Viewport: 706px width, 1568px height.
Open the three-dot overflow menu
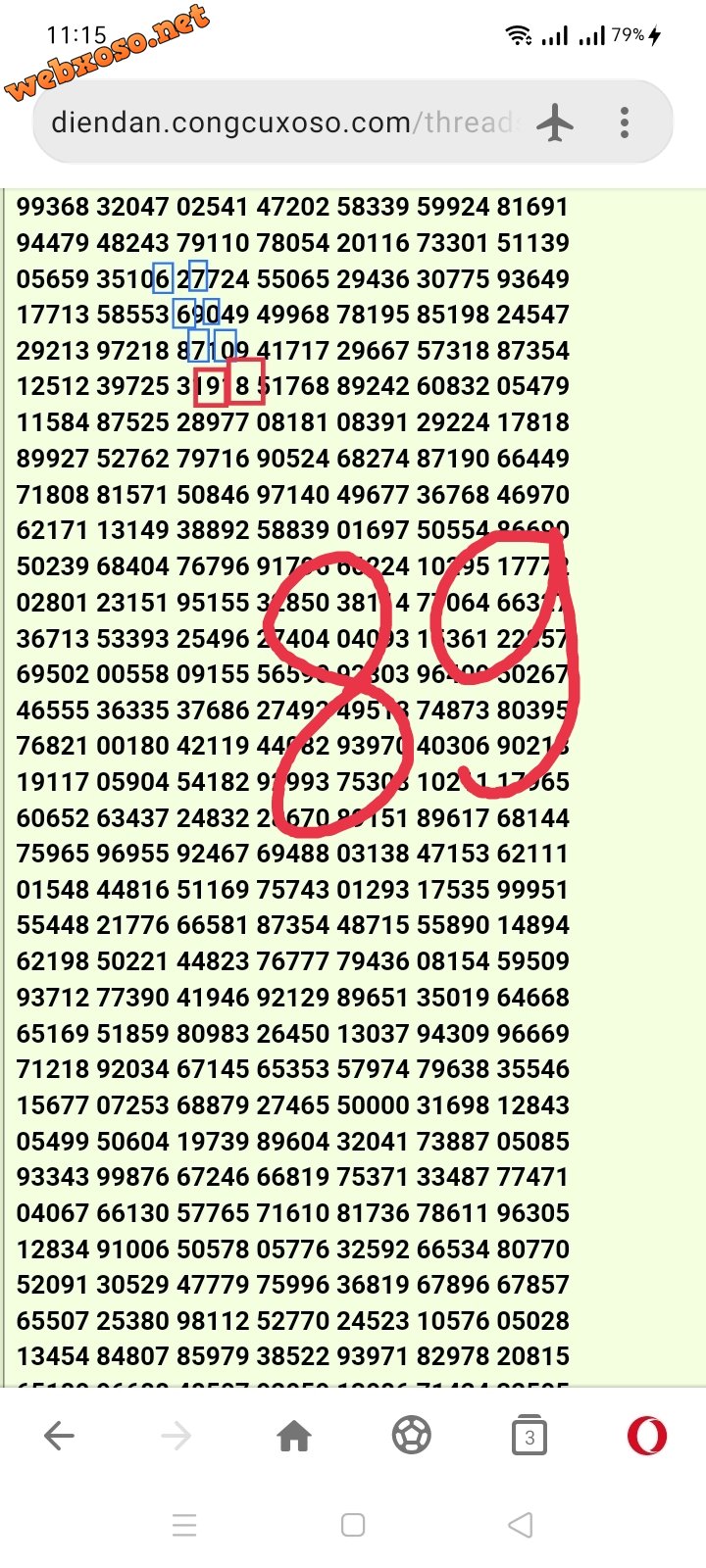625,123
